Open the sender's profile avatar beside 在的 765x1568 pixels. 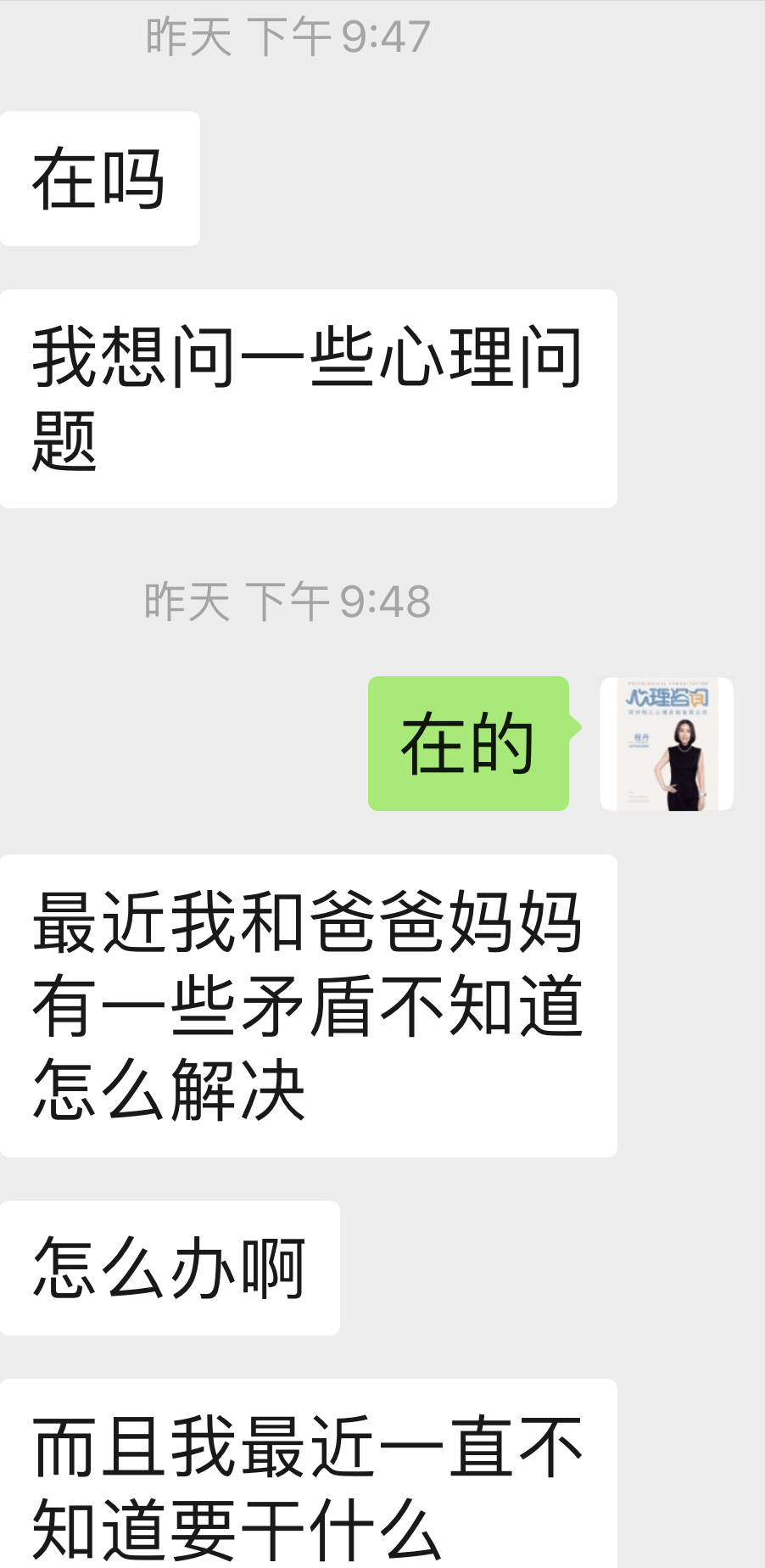coord(667,744)
